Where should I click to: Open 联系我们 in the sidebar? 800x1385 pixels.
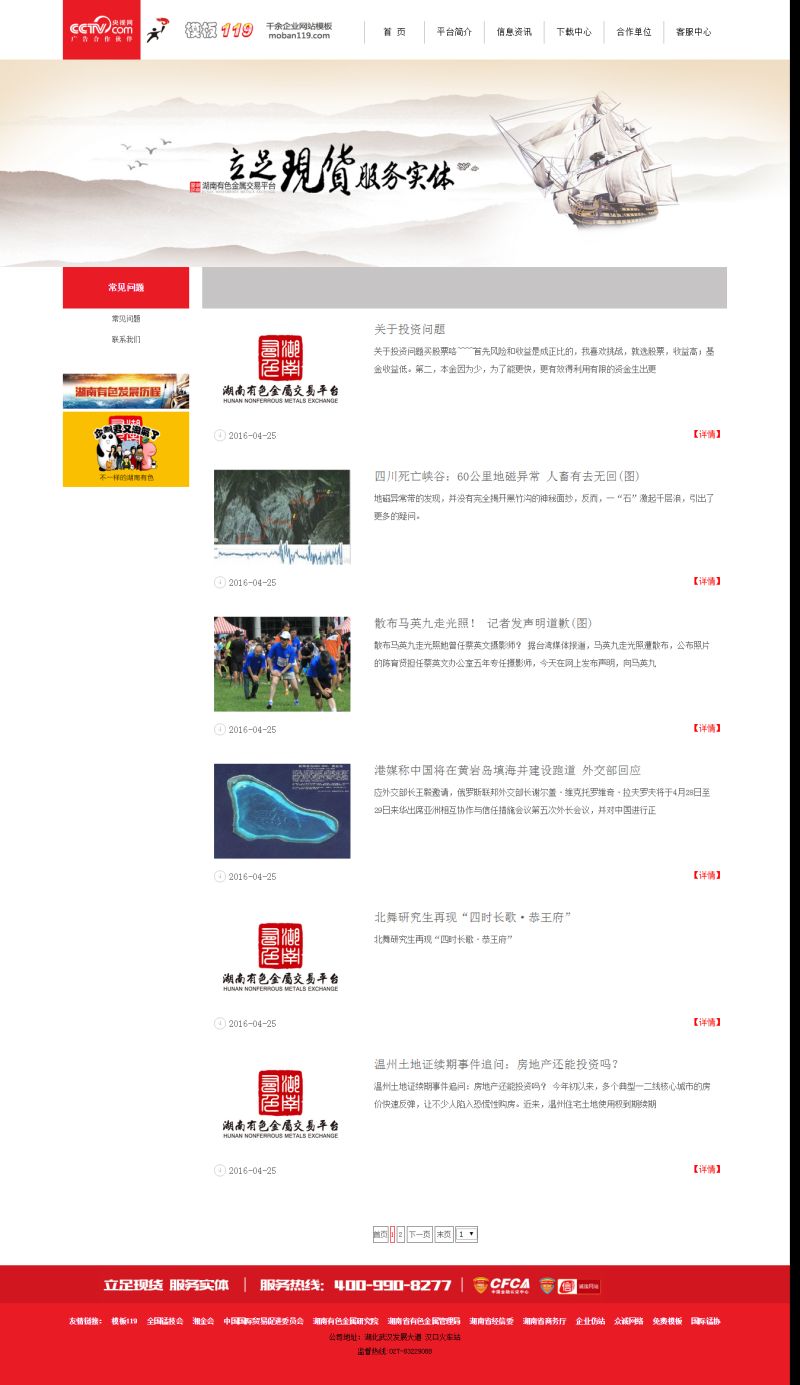coord(126,340)
